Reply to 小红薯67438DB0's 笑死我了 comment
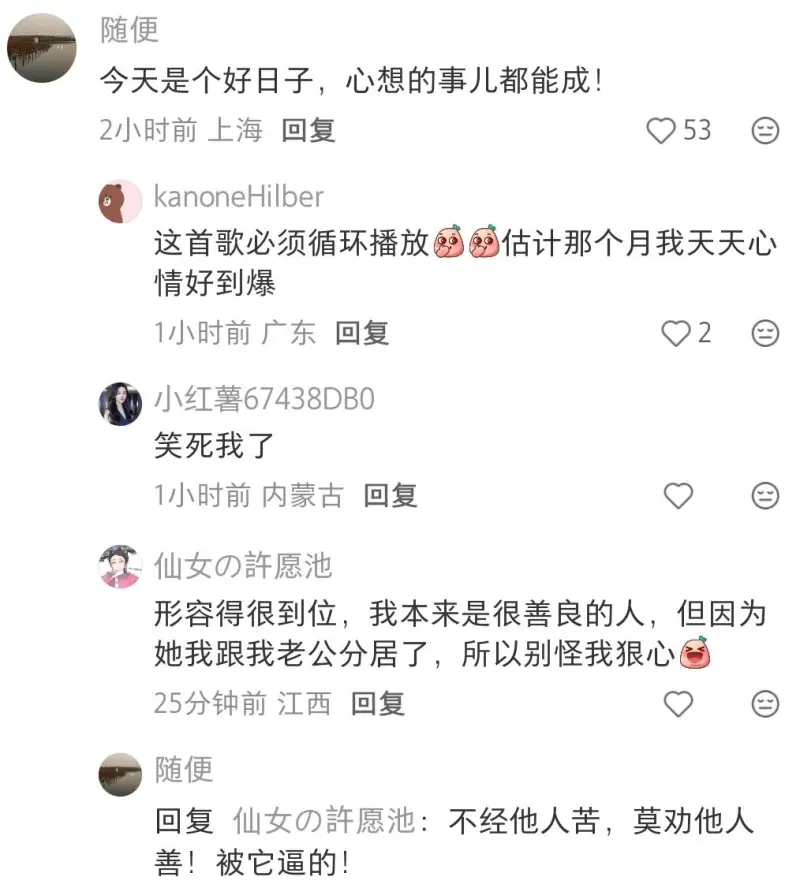 (x=390, y=495)
